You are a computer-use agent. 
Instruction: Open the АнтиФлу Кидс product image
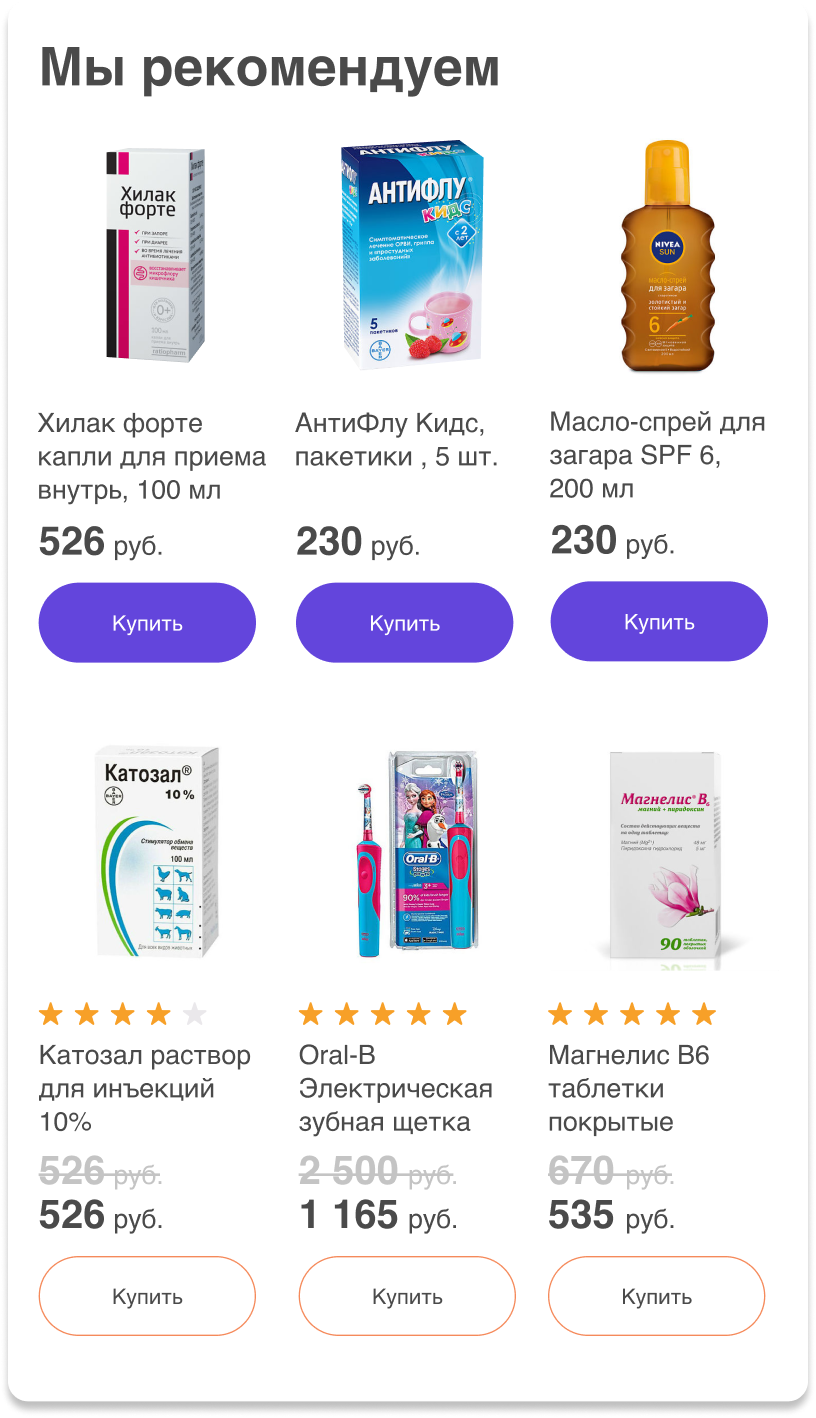pyautogui.click(x=411, y=255)
